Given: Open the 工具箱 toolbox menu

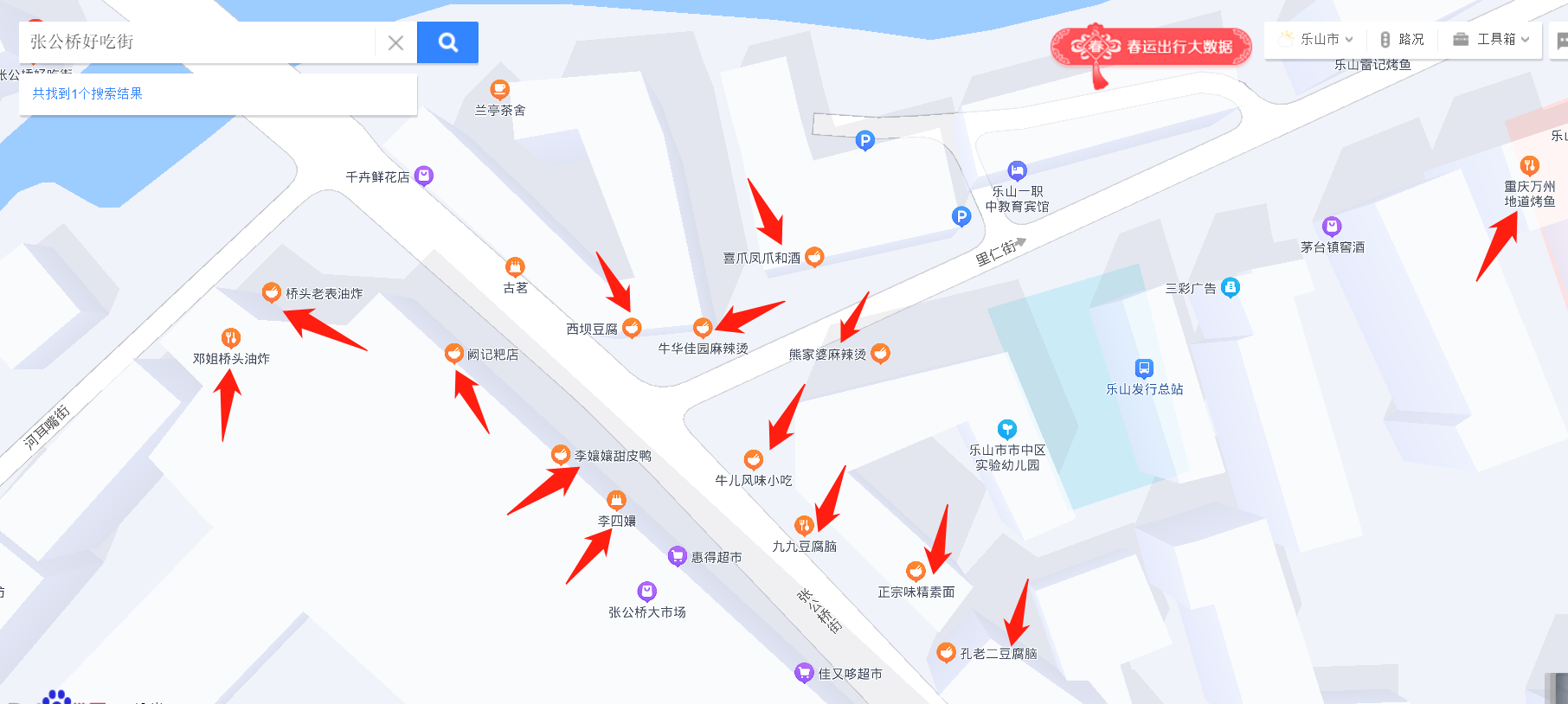Looking at the screenshot, I should coord(1492,40).
